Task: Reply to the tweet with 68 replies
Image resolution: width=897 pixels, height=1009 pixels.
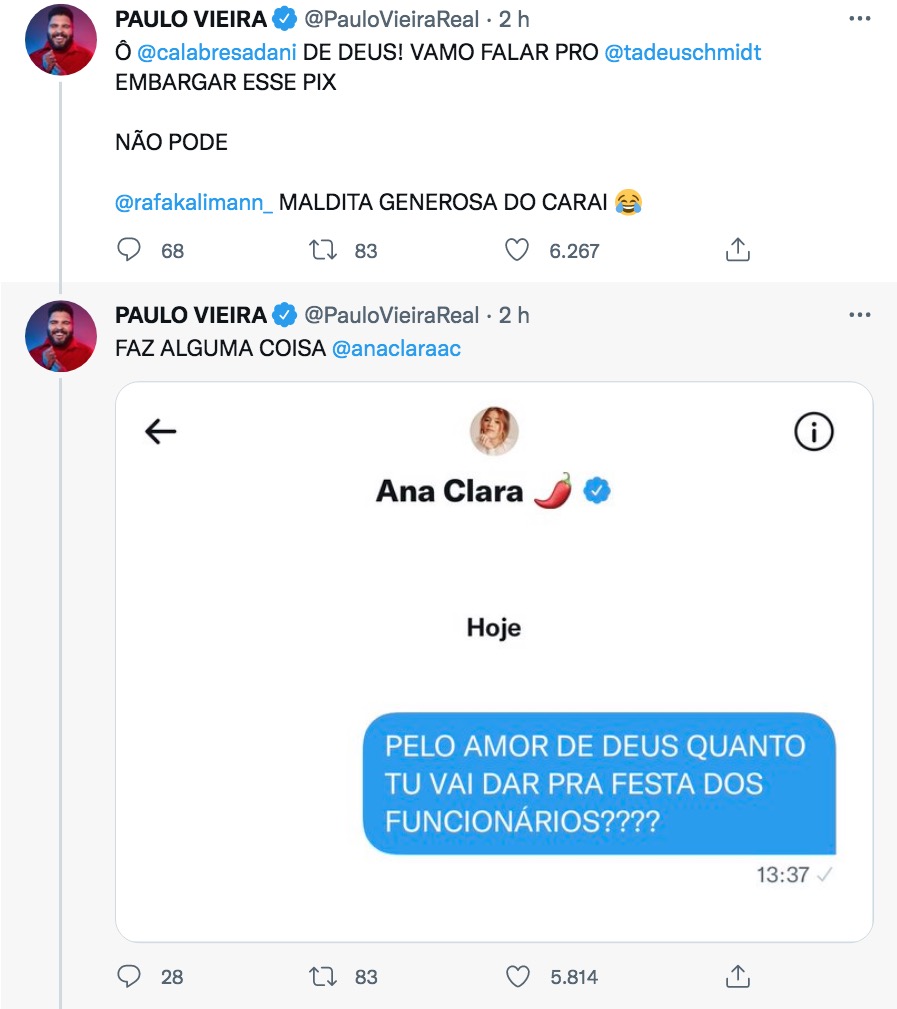Action: coord(129,250)
